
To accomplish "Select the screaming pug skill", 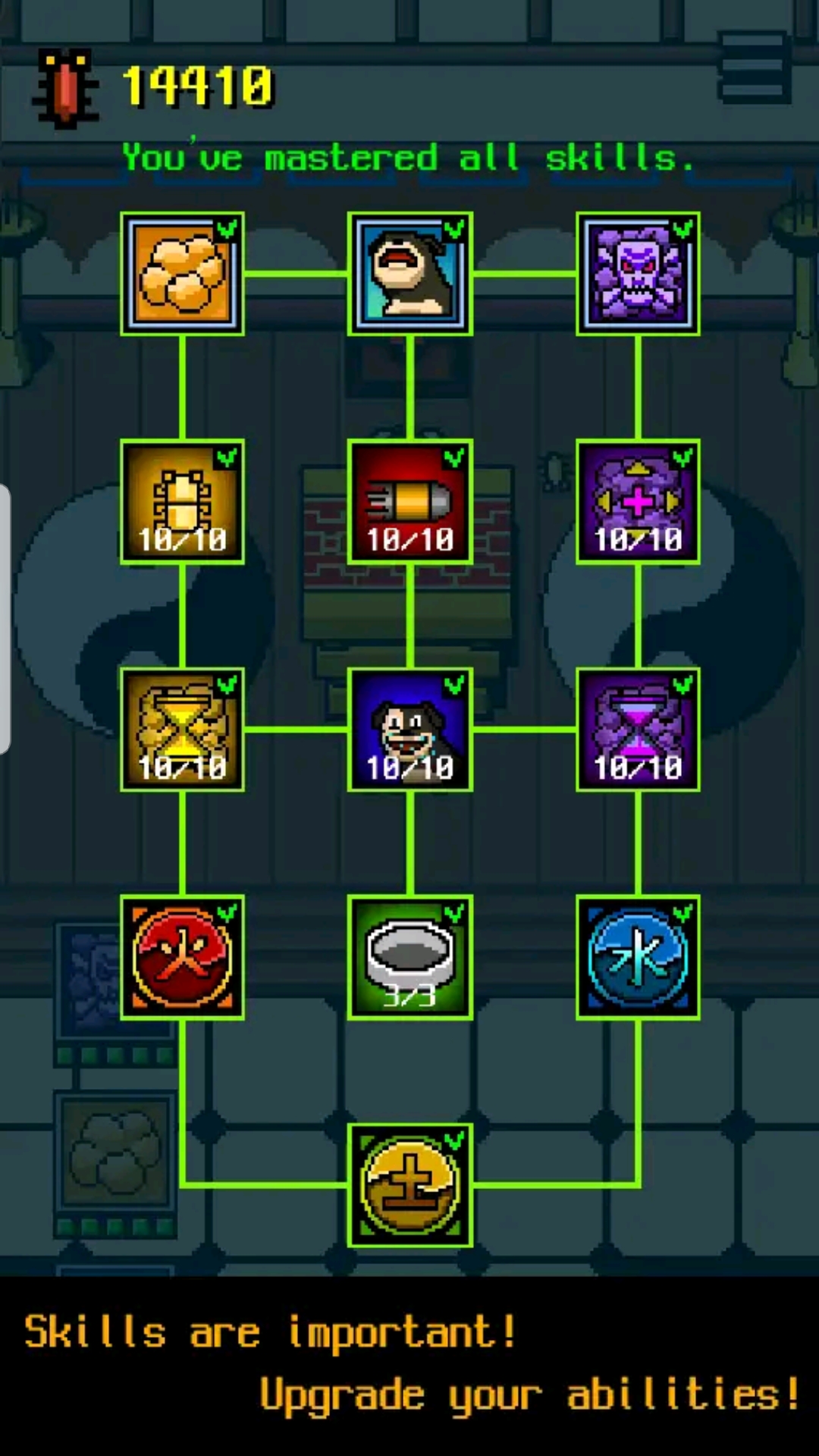I will (410, 274).
